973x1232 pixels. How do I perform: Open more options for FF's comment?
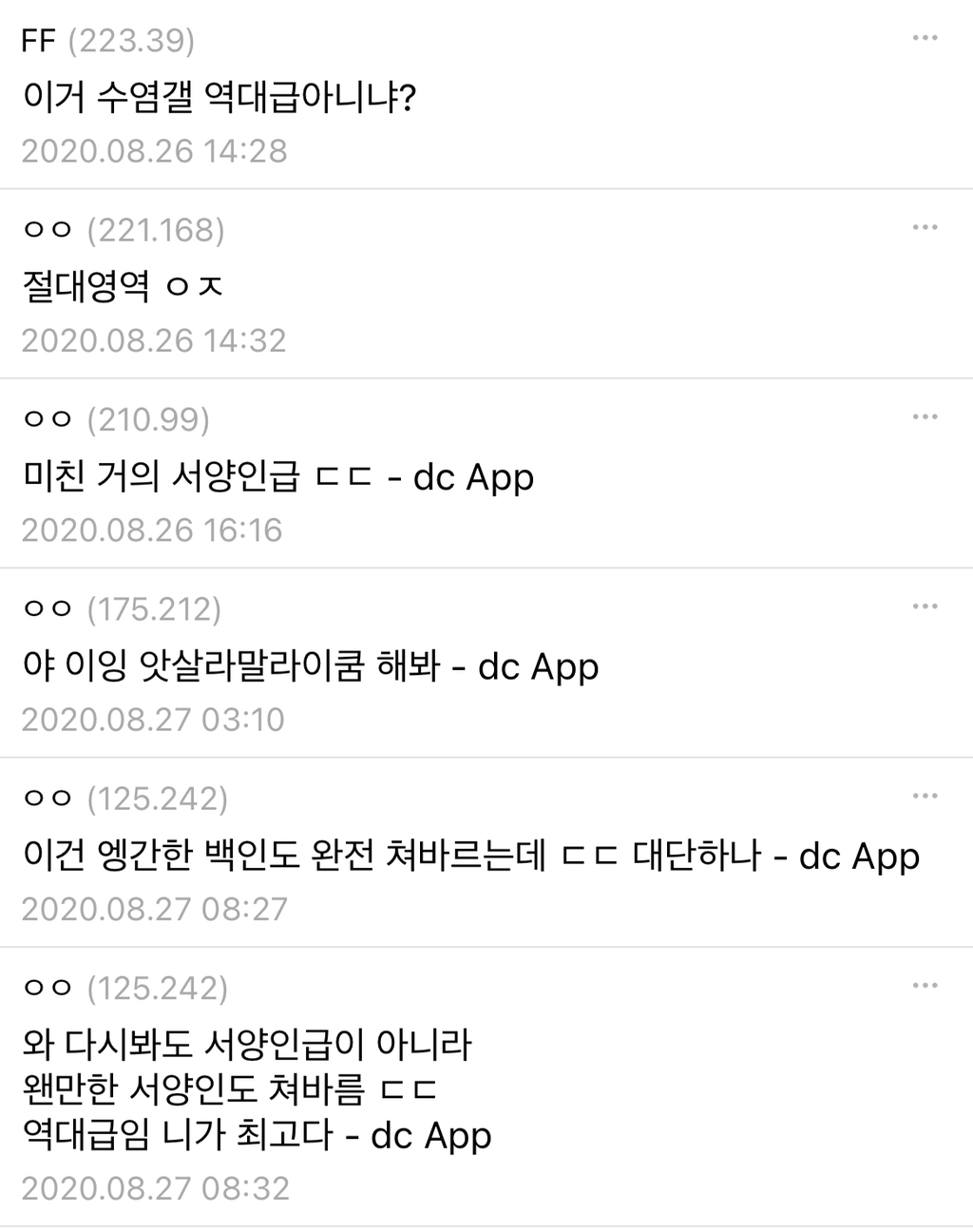[923, 38]
